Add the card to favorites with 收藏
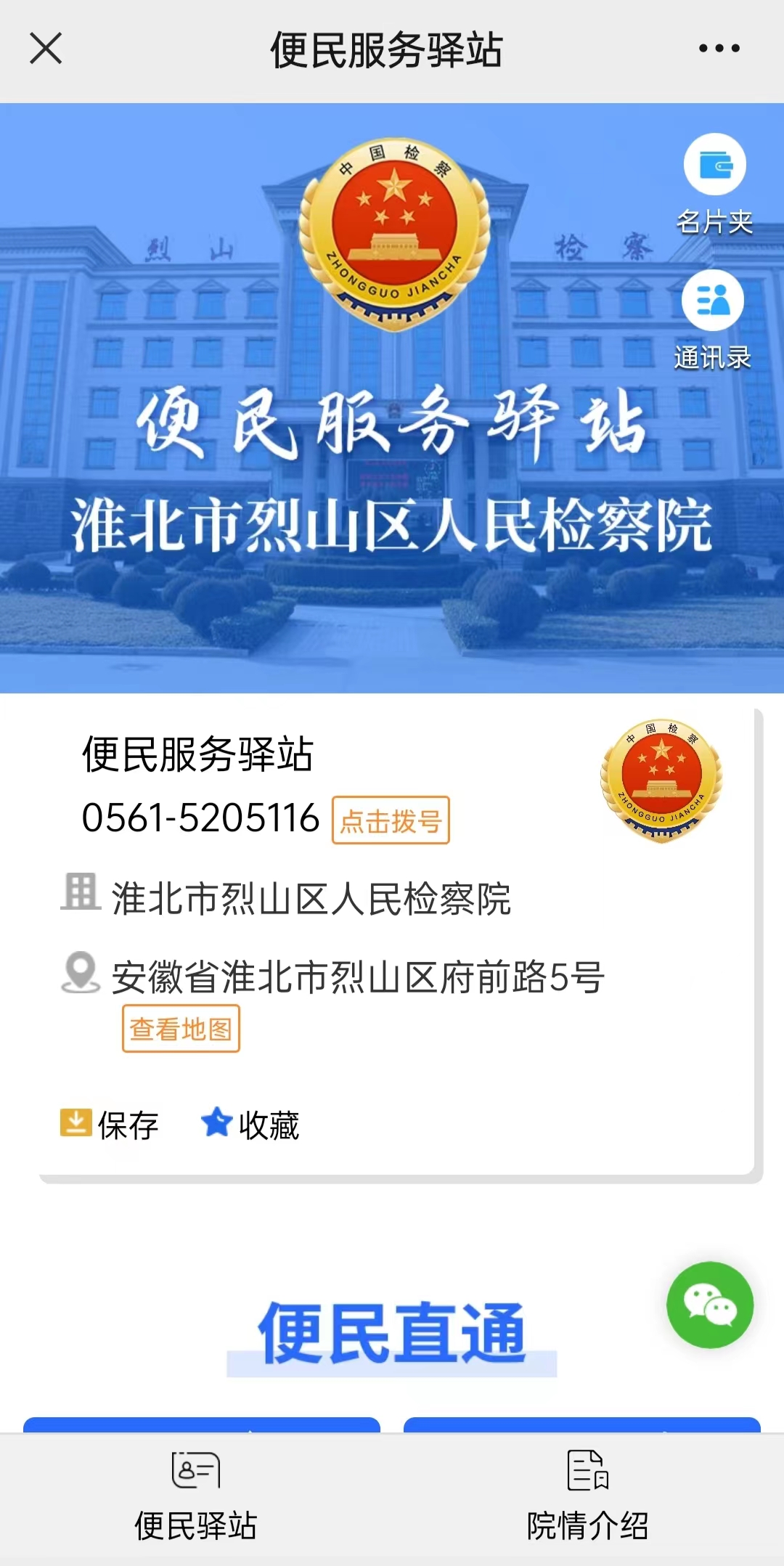The width and height of the screenshot is (784, 1566). (x=250, y=1125)
